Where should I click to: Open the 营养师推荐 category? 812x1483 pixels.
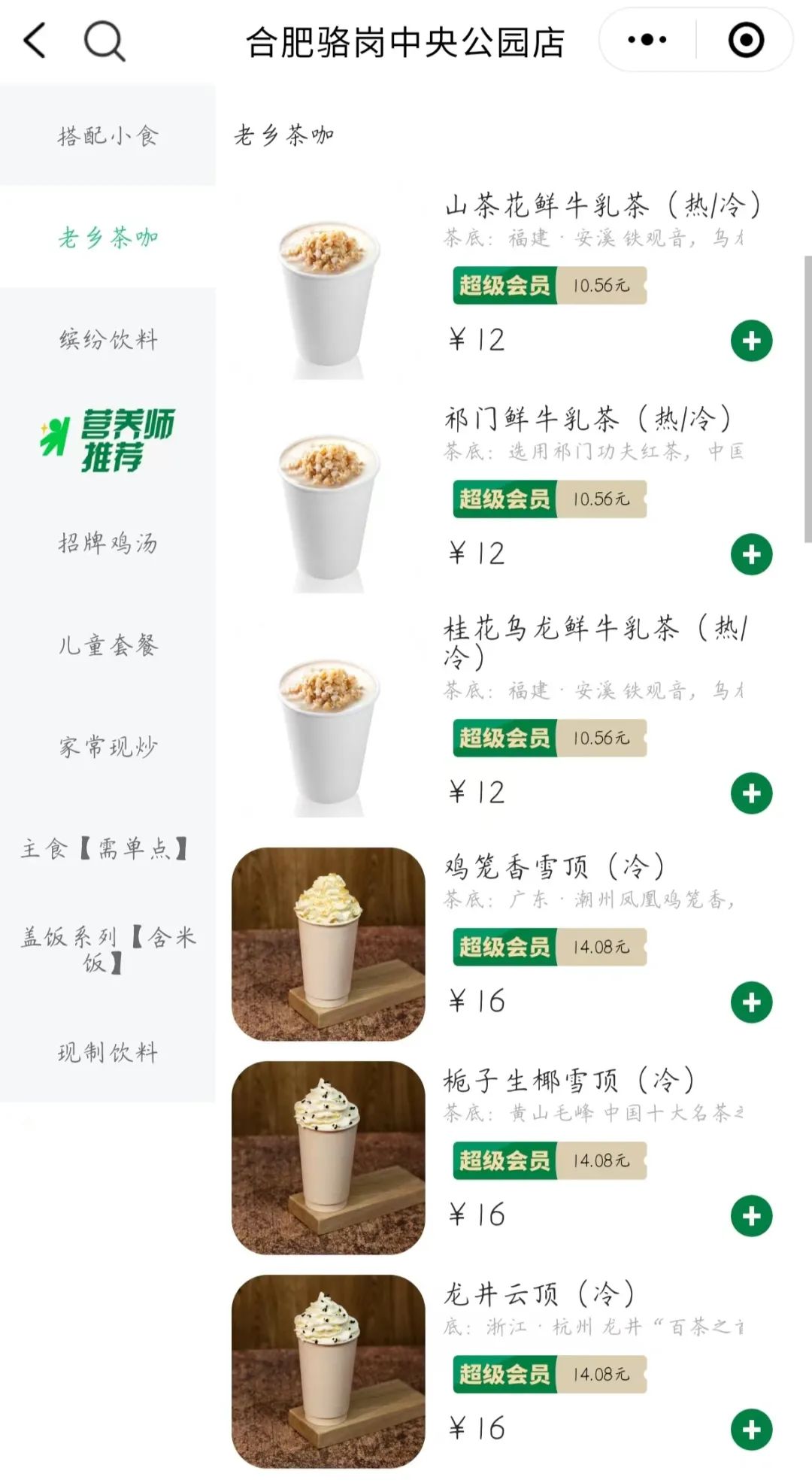tap(108, 441)
